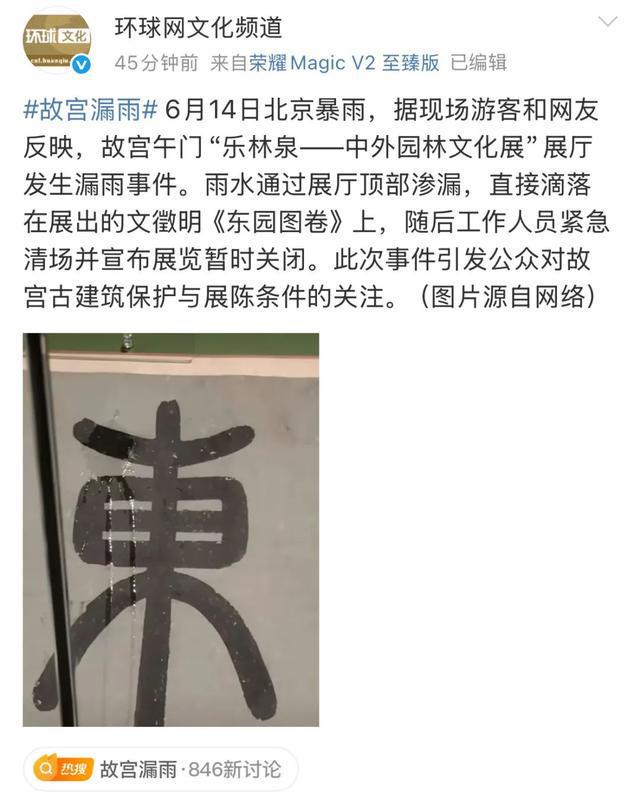Expand the post options chevron
This screenshot has width=640, height=799.
click(x=607, y=22)
